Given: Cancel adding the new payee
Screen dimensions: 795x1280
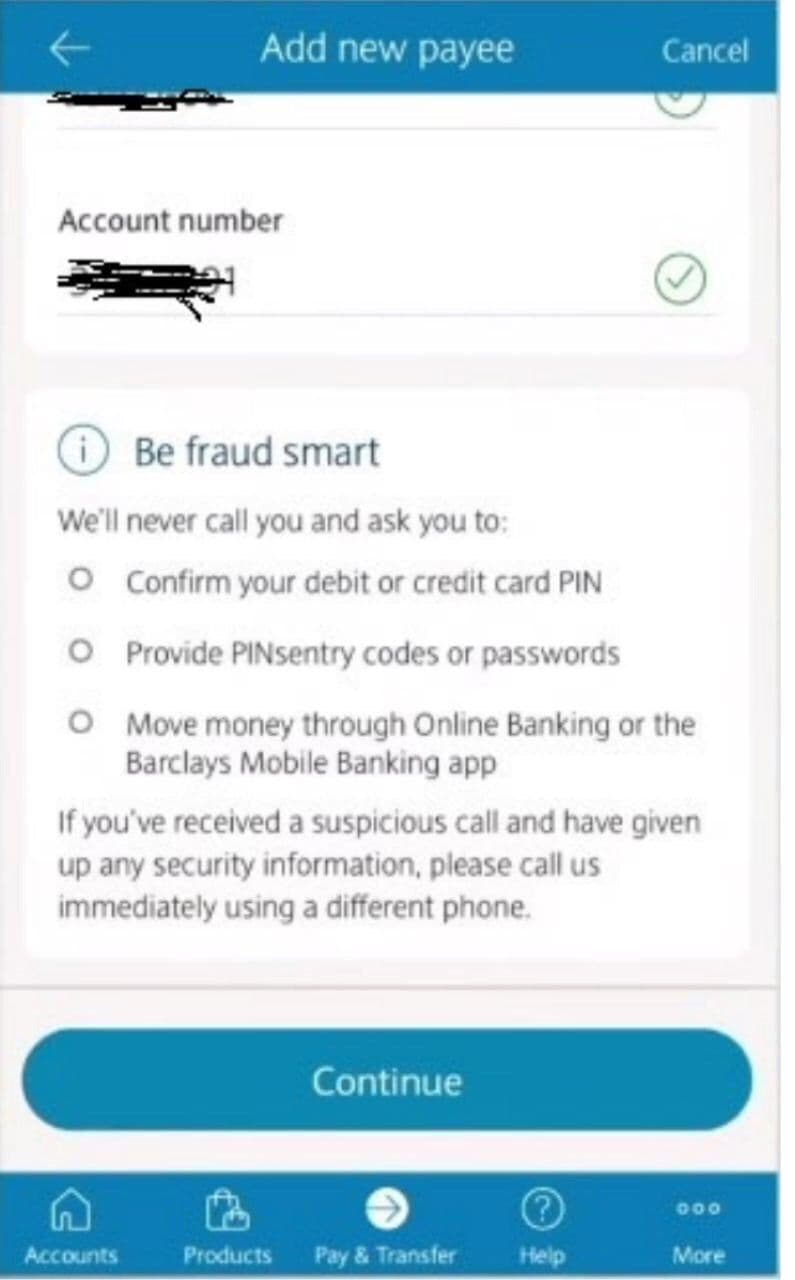Looking at the screenshot, I should point(704,51).
